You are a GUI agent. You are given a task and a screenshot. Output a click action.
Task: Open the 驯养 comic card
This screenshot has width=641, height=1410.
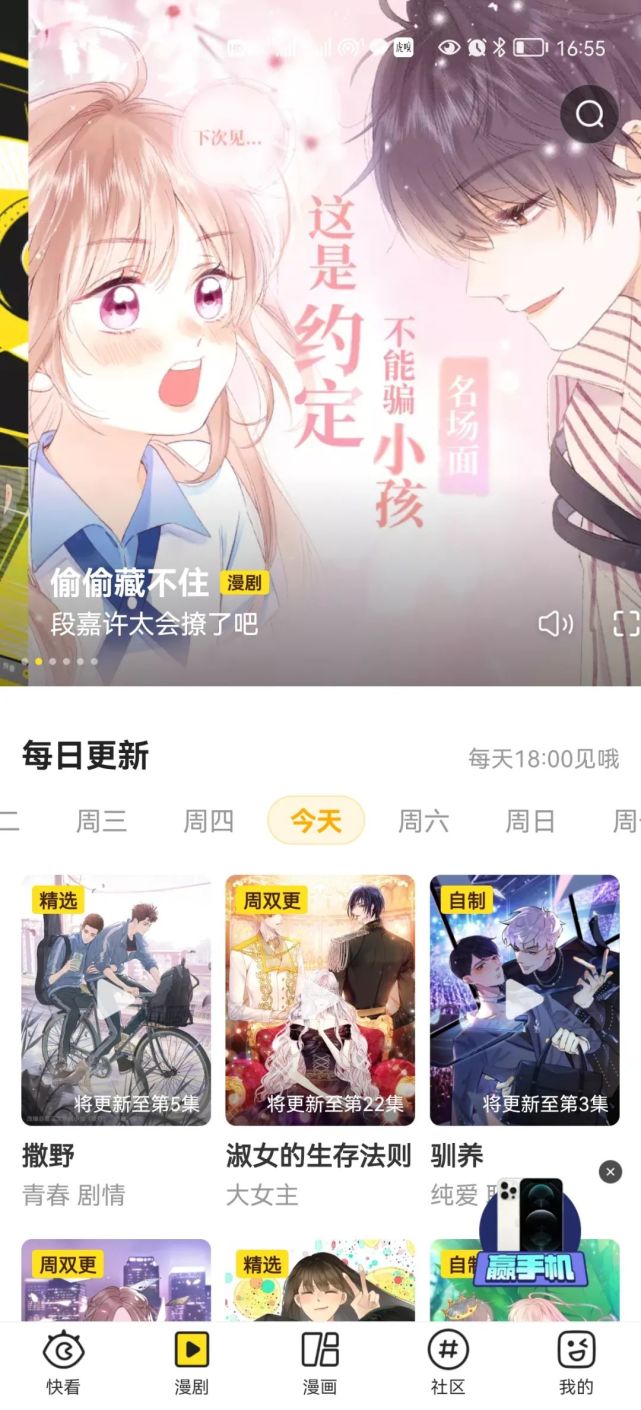[x=524, y=1000]
